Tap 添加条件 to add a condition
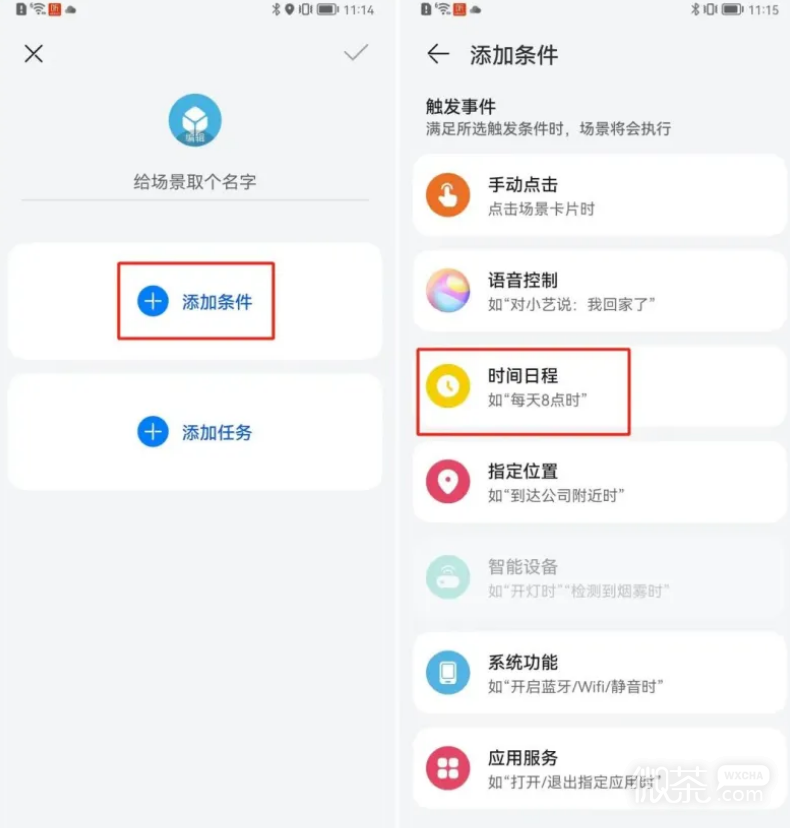 196,301
